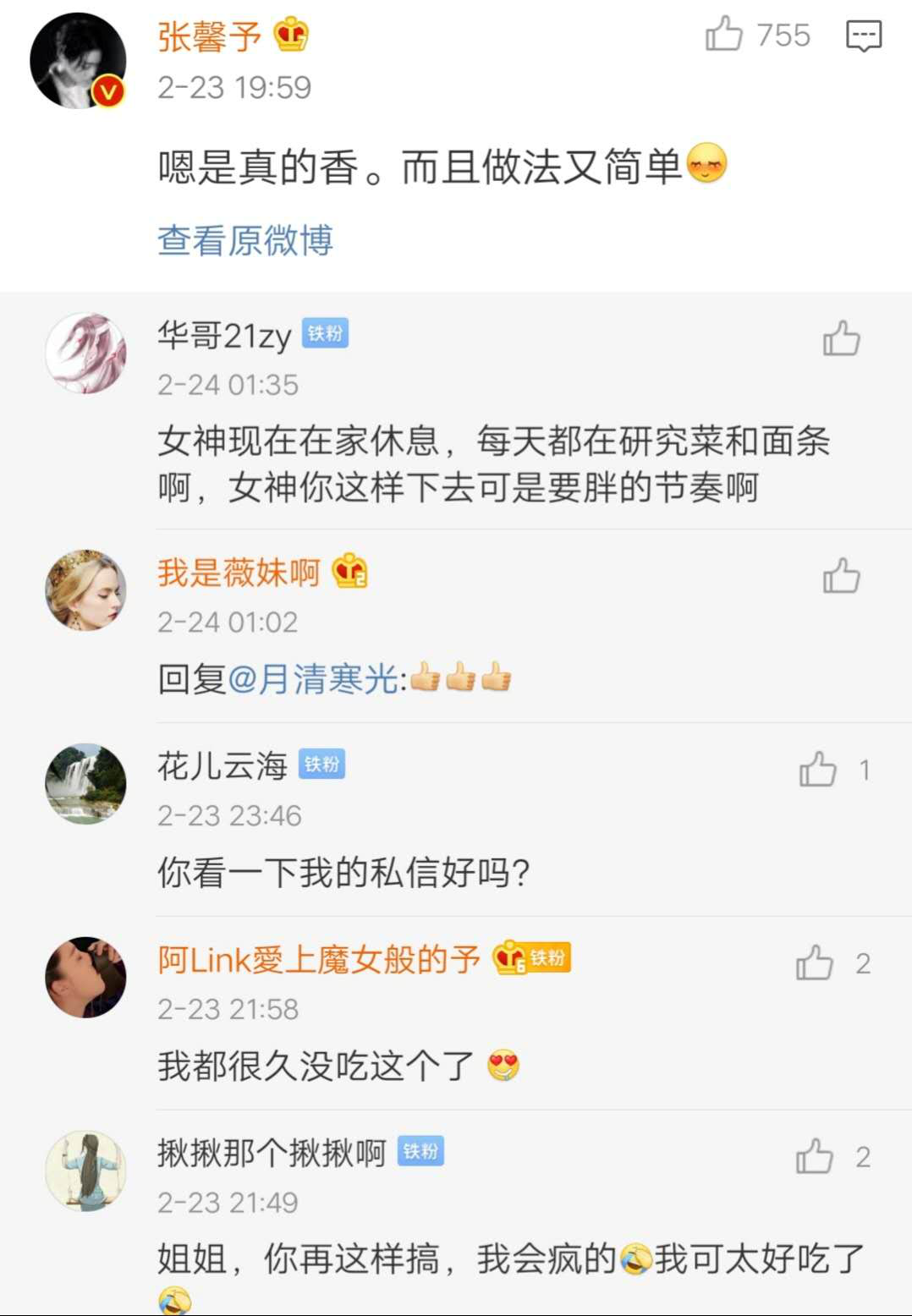Open 揪揪那个揪揪啊's avatar

coord(85,1171)
